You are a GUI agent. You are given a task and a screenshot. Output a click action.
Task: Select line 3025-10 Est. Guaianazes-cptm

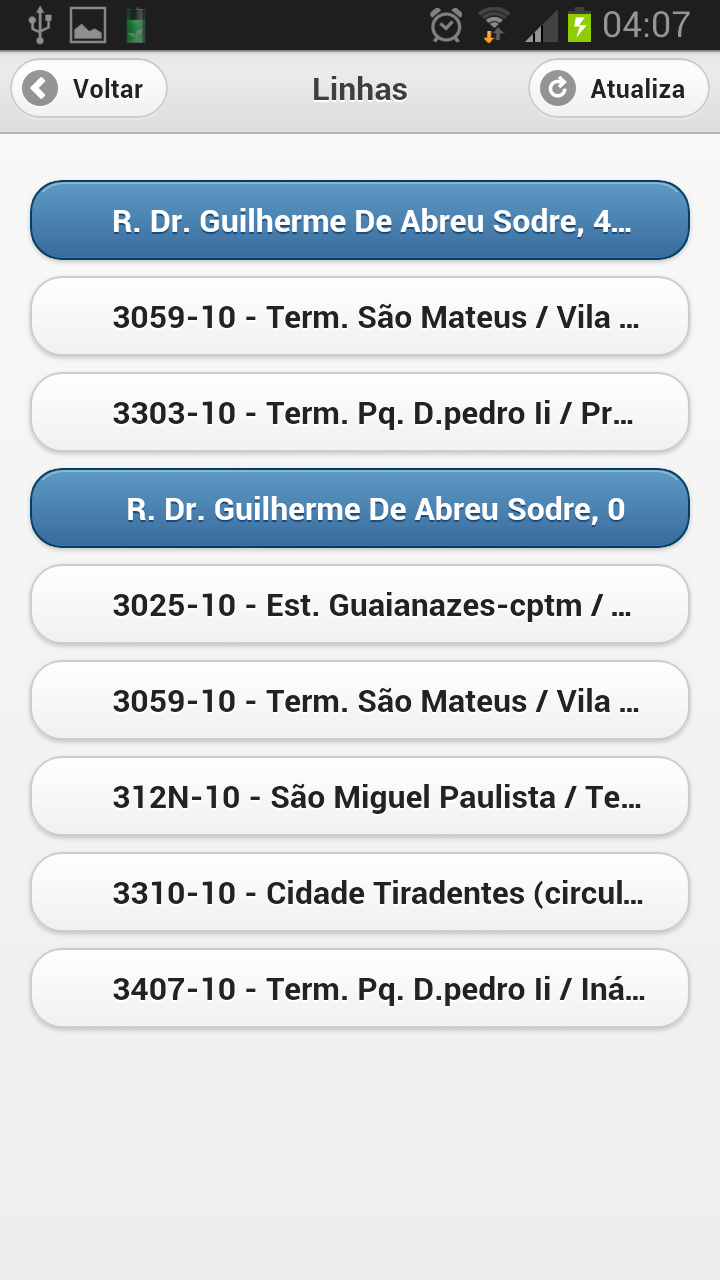coord(360,605)
